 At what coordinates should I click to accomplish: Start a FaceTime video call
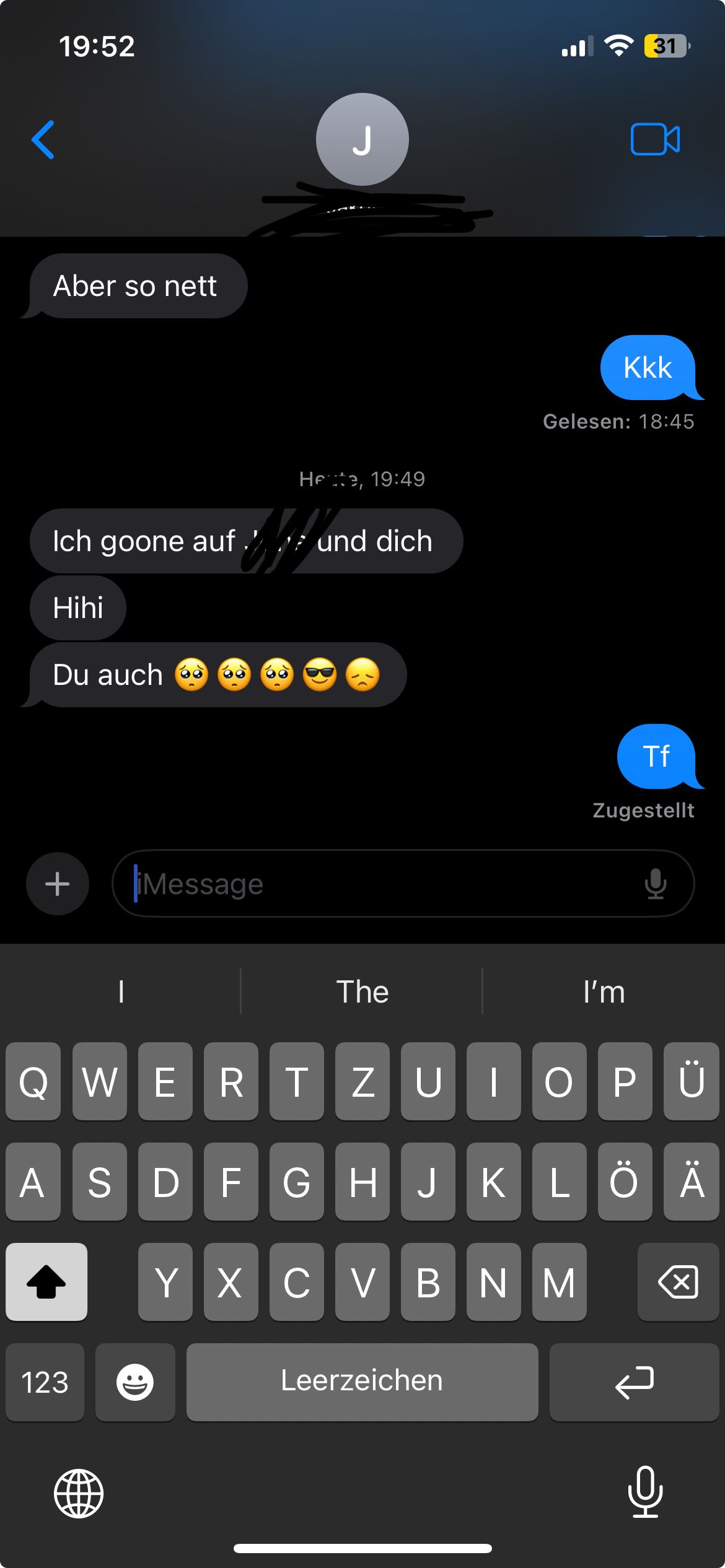pos(655,139)
